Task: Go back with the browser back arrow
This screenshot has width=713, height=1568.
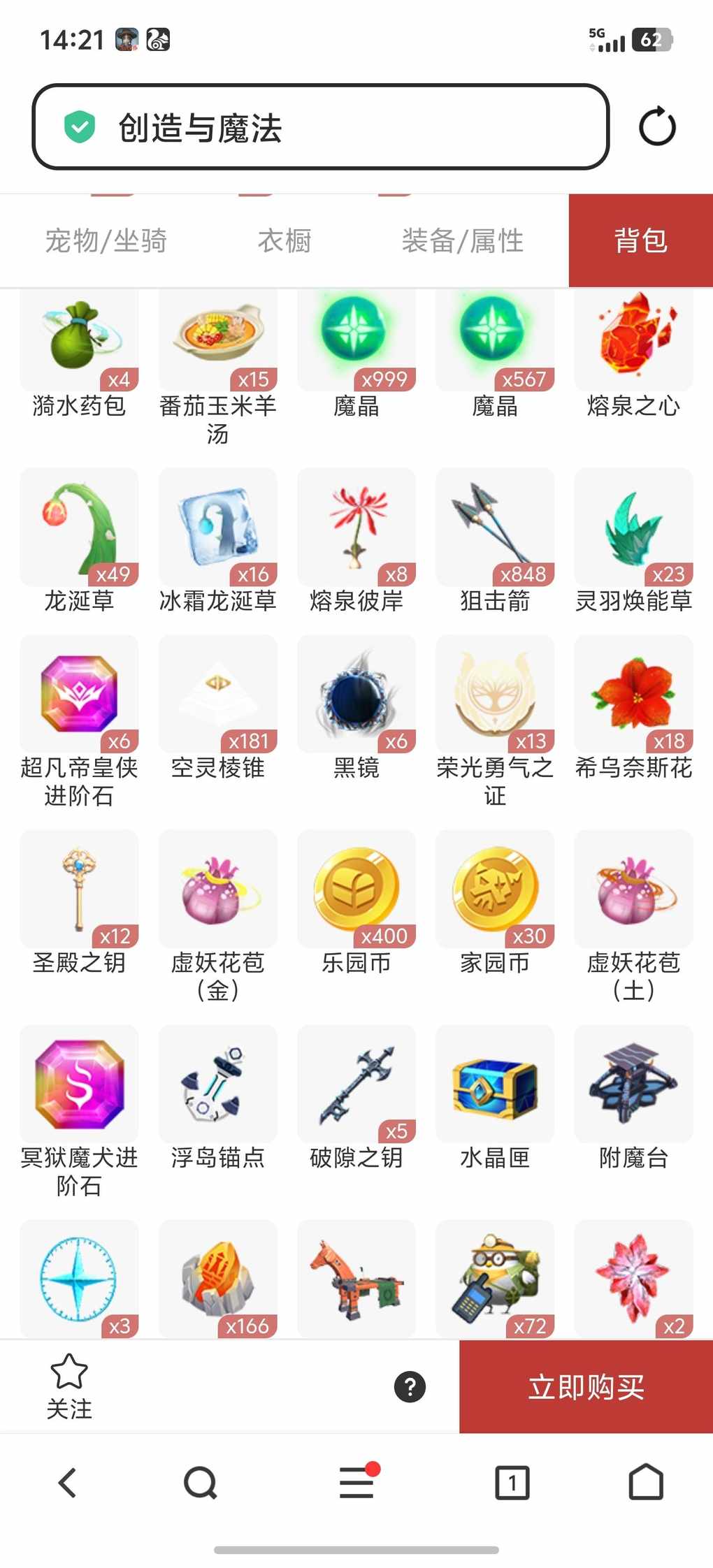Action: pos(68,1482)
